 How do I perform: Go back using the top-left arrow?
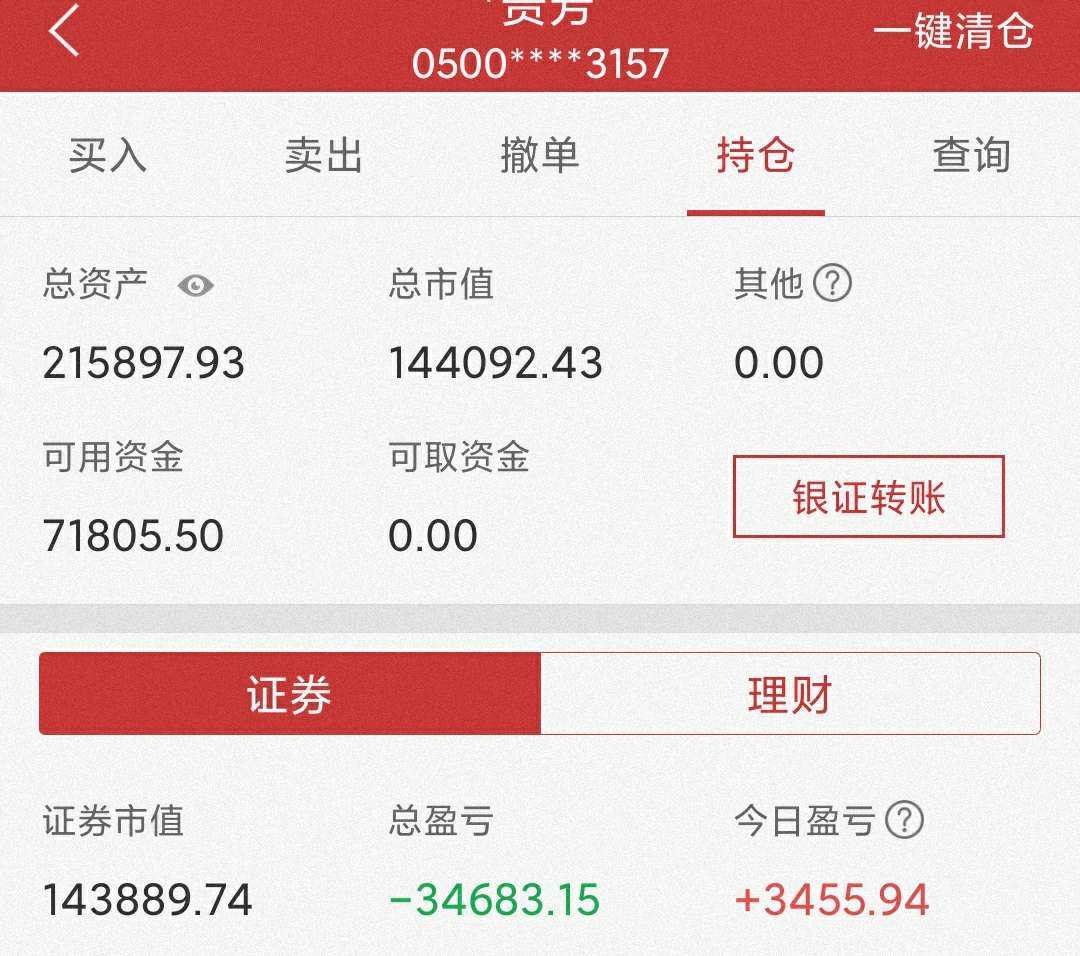(64, 33)
